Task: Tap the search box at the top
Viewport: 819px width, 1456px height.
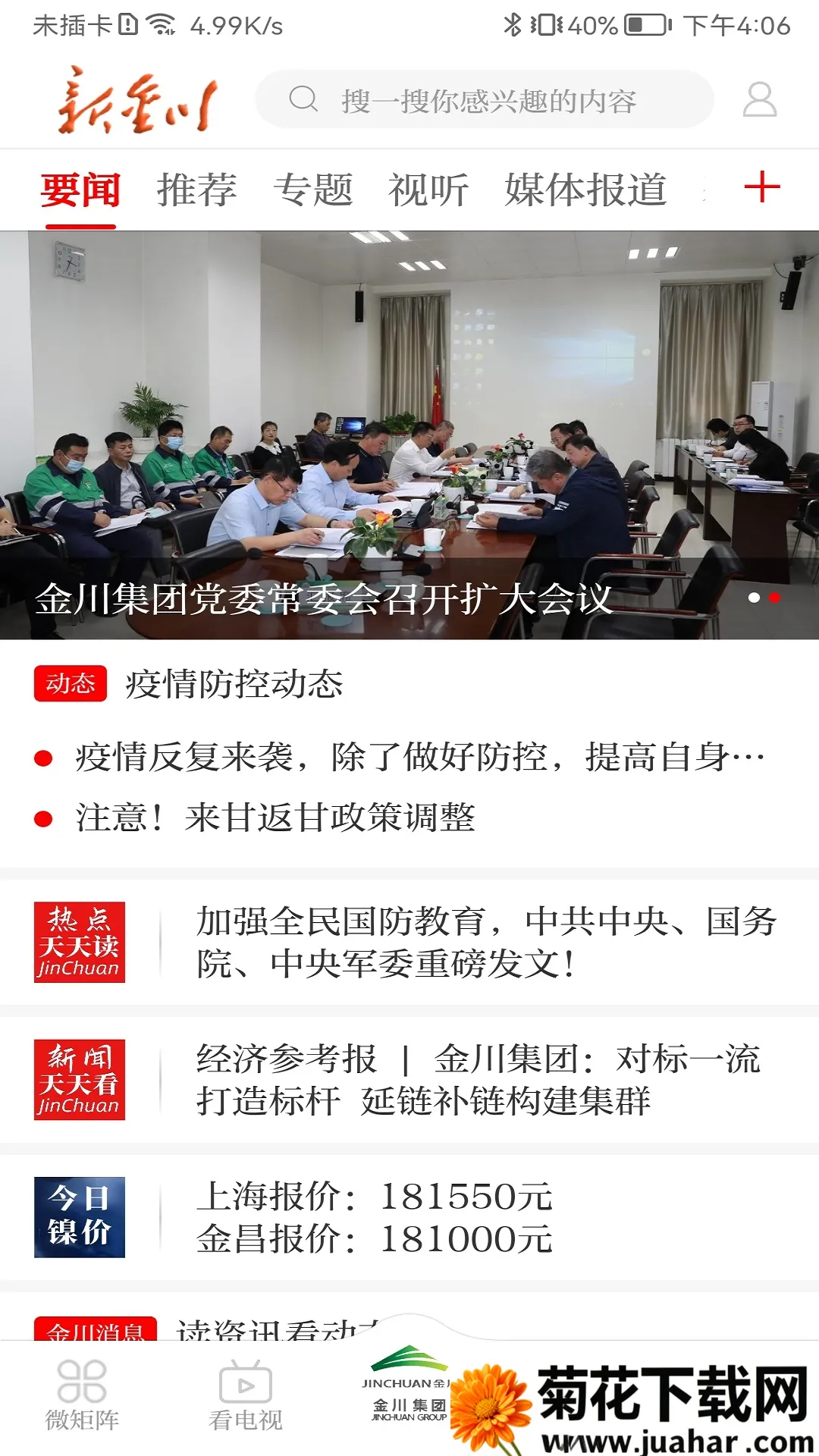Action: point(485,100)
